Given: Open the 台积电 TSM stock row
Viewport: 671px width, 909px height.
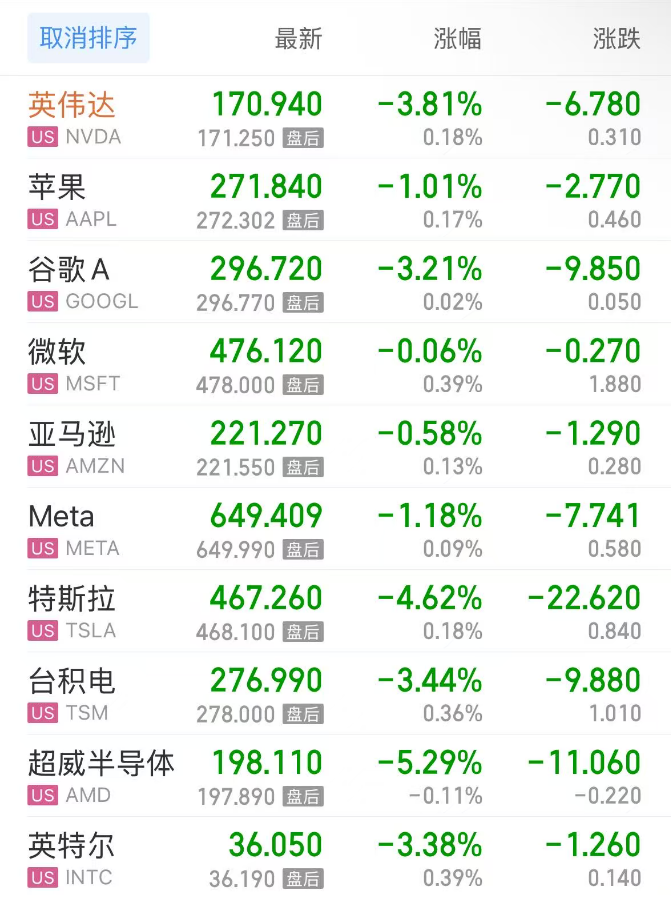Looking at the screenshot, I should [x=72, y=693].
